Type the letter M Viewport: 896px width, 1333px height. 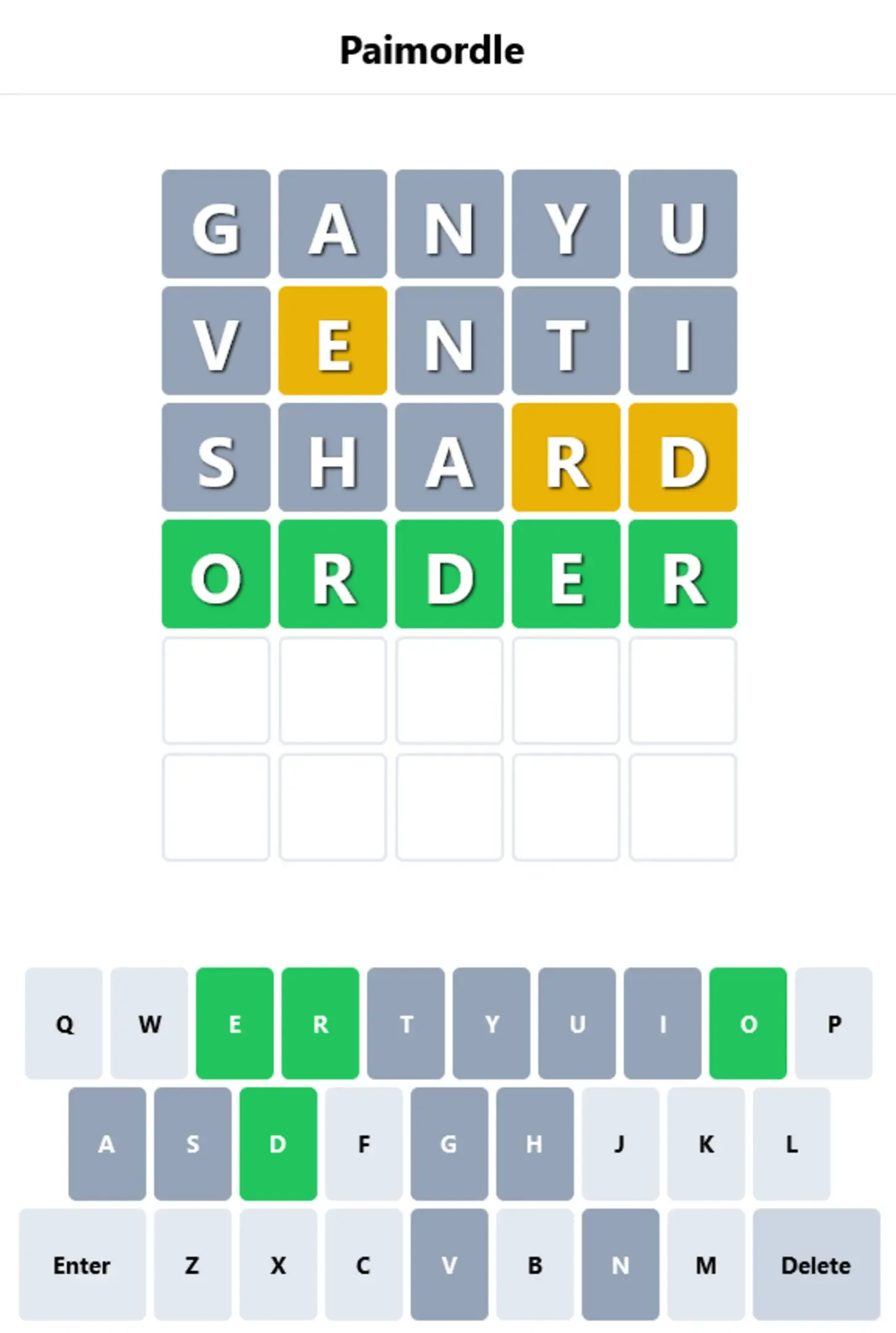click(x=706, y=1264)
